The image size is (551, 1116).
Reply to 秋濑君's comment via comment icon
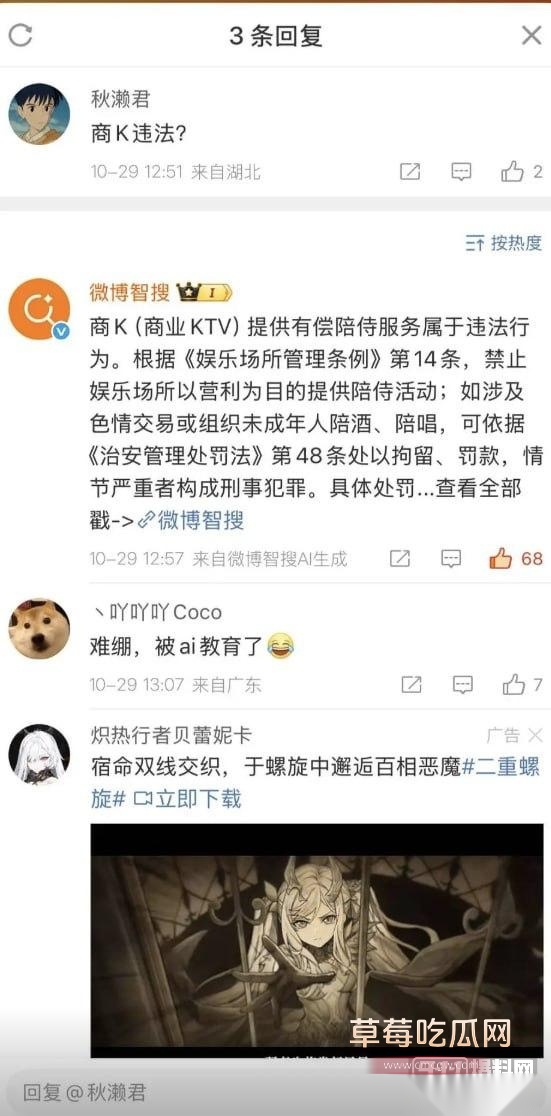click(x=461, y=172)
